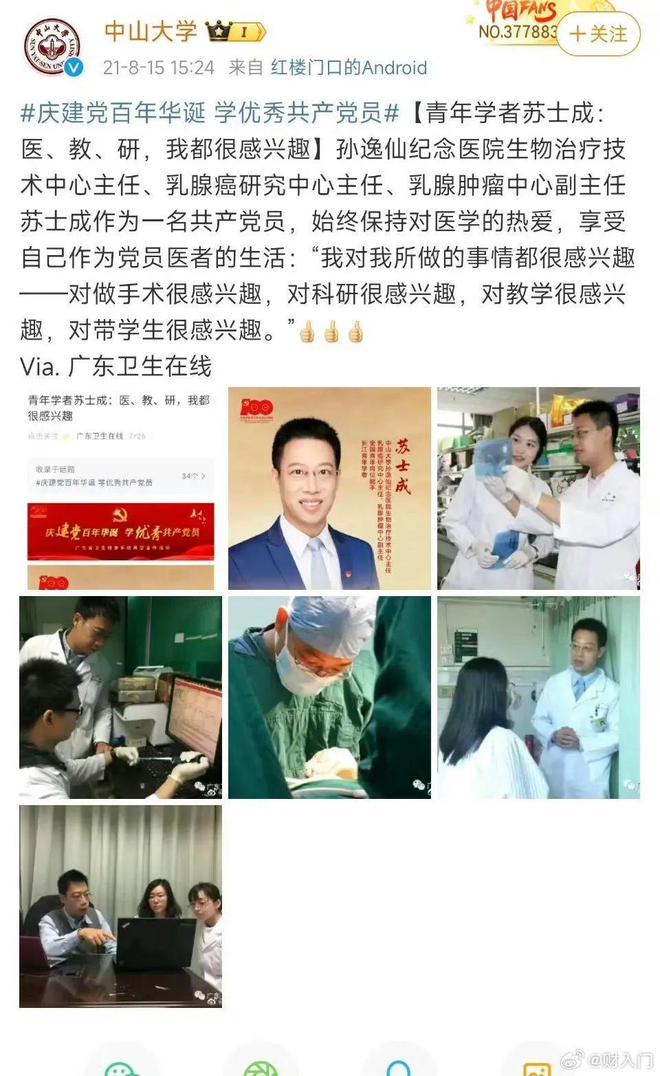Open the photo of doctors at the computer monitor

point(120,697)
